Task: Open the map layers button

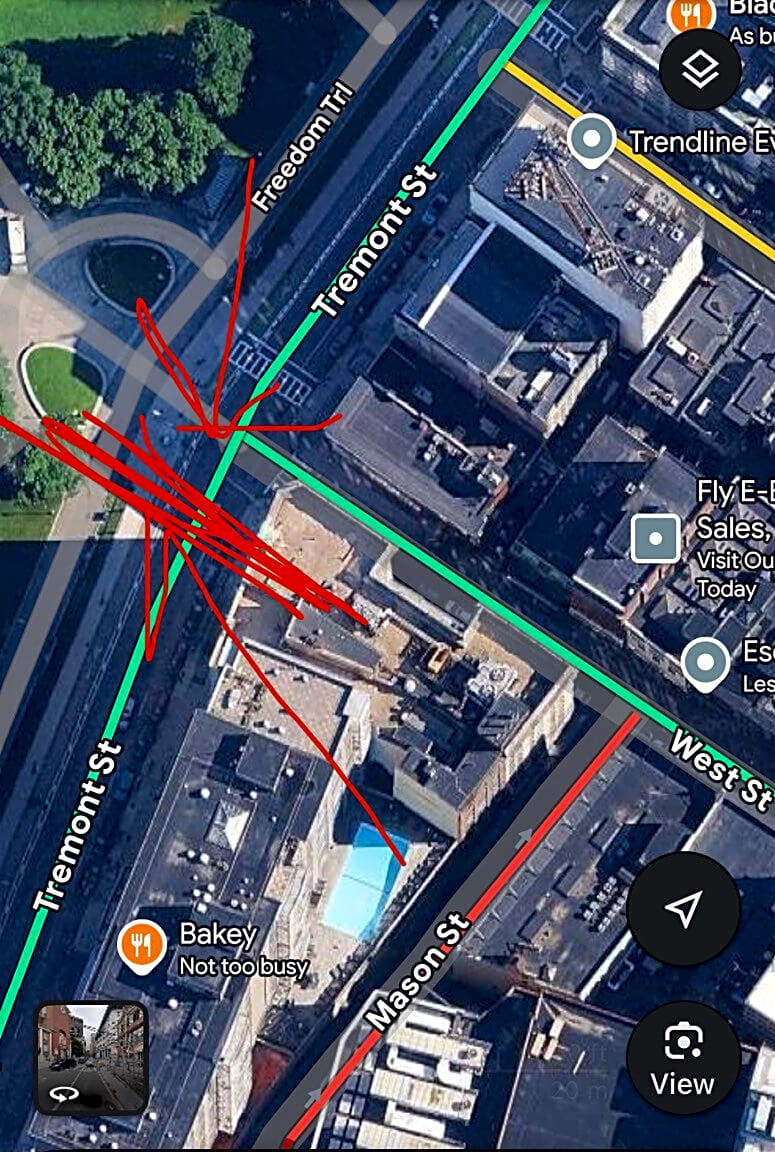Action: (700, 69)
